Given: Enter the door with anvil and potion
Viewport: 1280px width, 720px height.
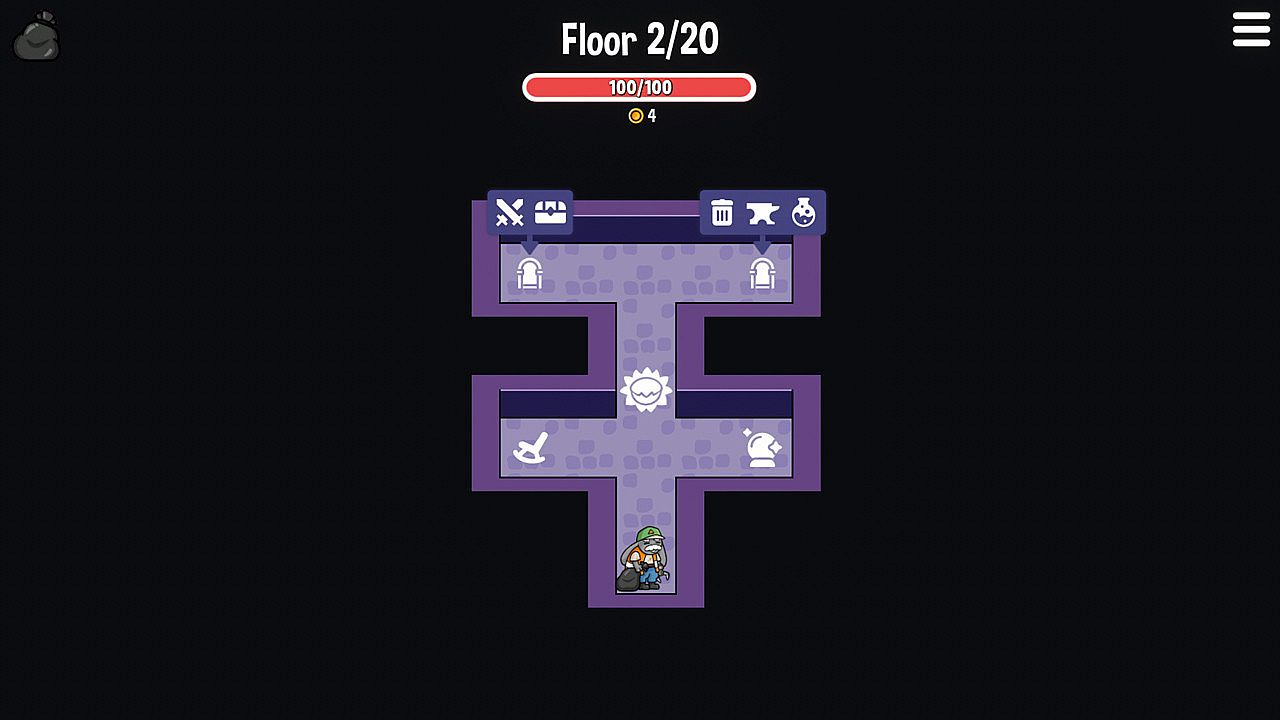Looking at the screenshot, I should [x=762, y=273].
